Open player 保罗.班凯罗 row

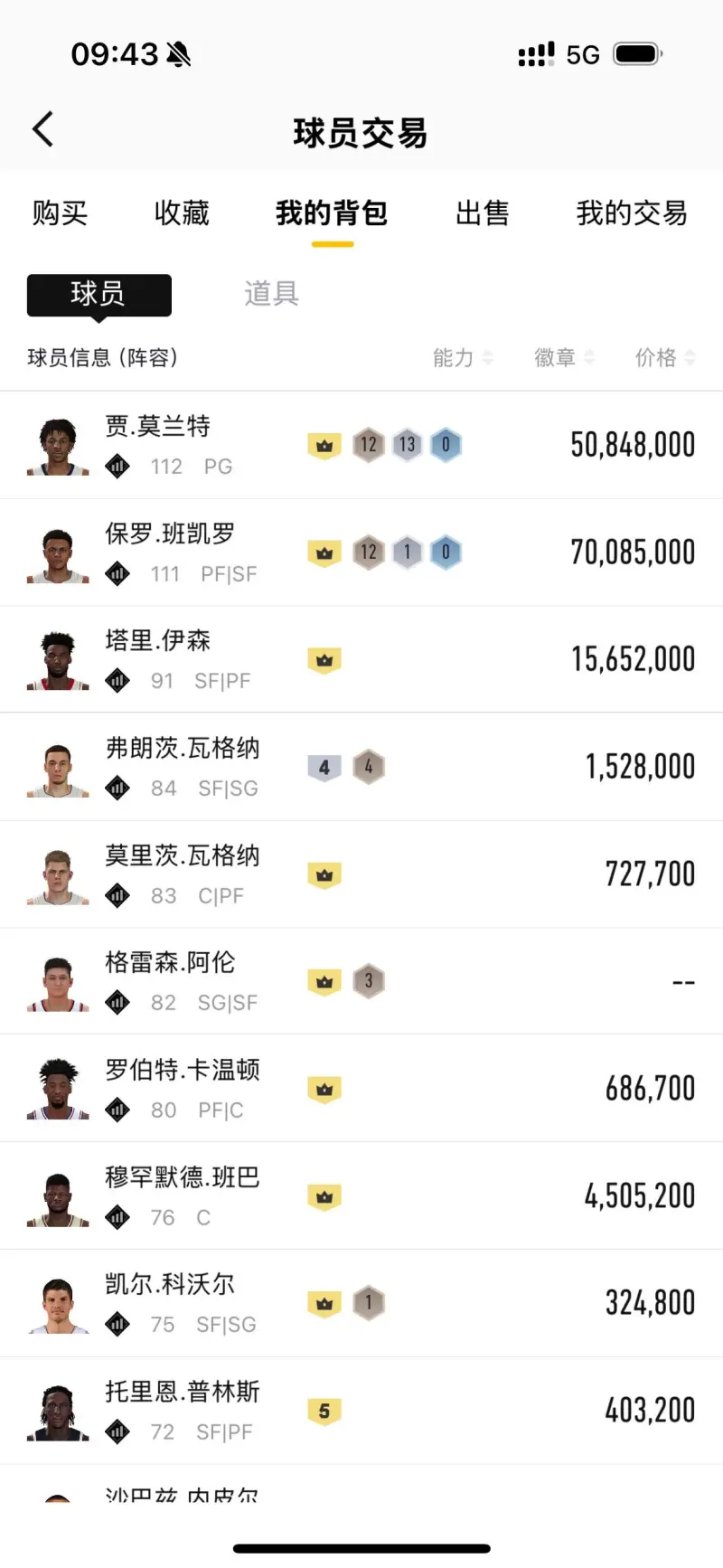pyautogui.click(x=361, y=553)
